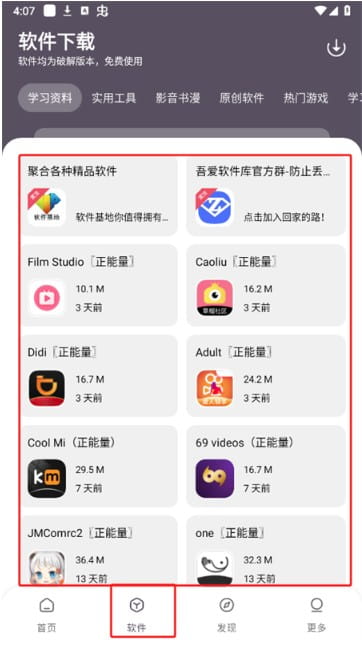Open the Didi app card
This screenshot has width=362, height=647.
(x=99, y=375)
